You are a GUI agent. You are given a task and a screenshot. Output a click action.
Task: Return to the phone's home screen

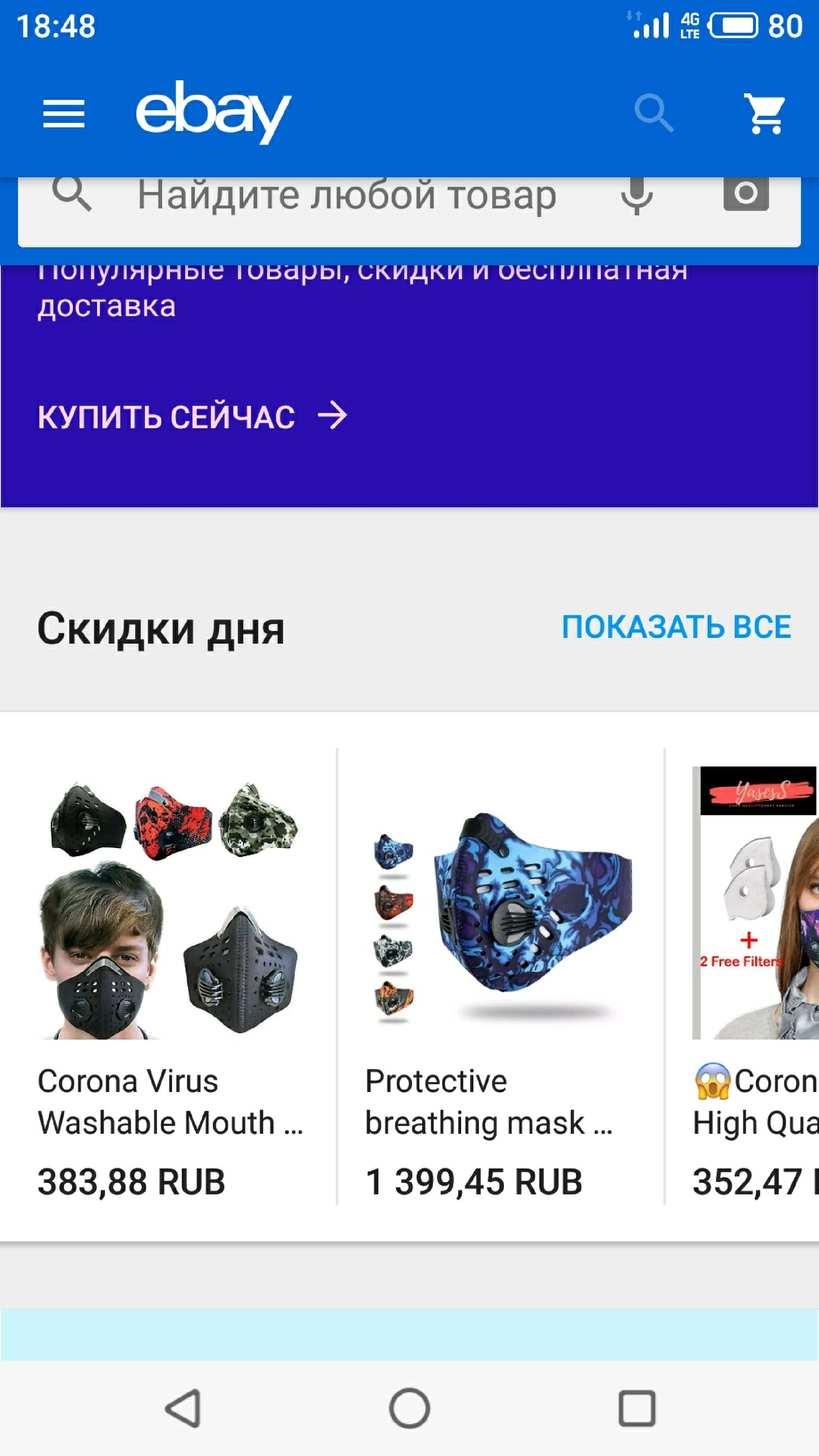coord(409,1408)
